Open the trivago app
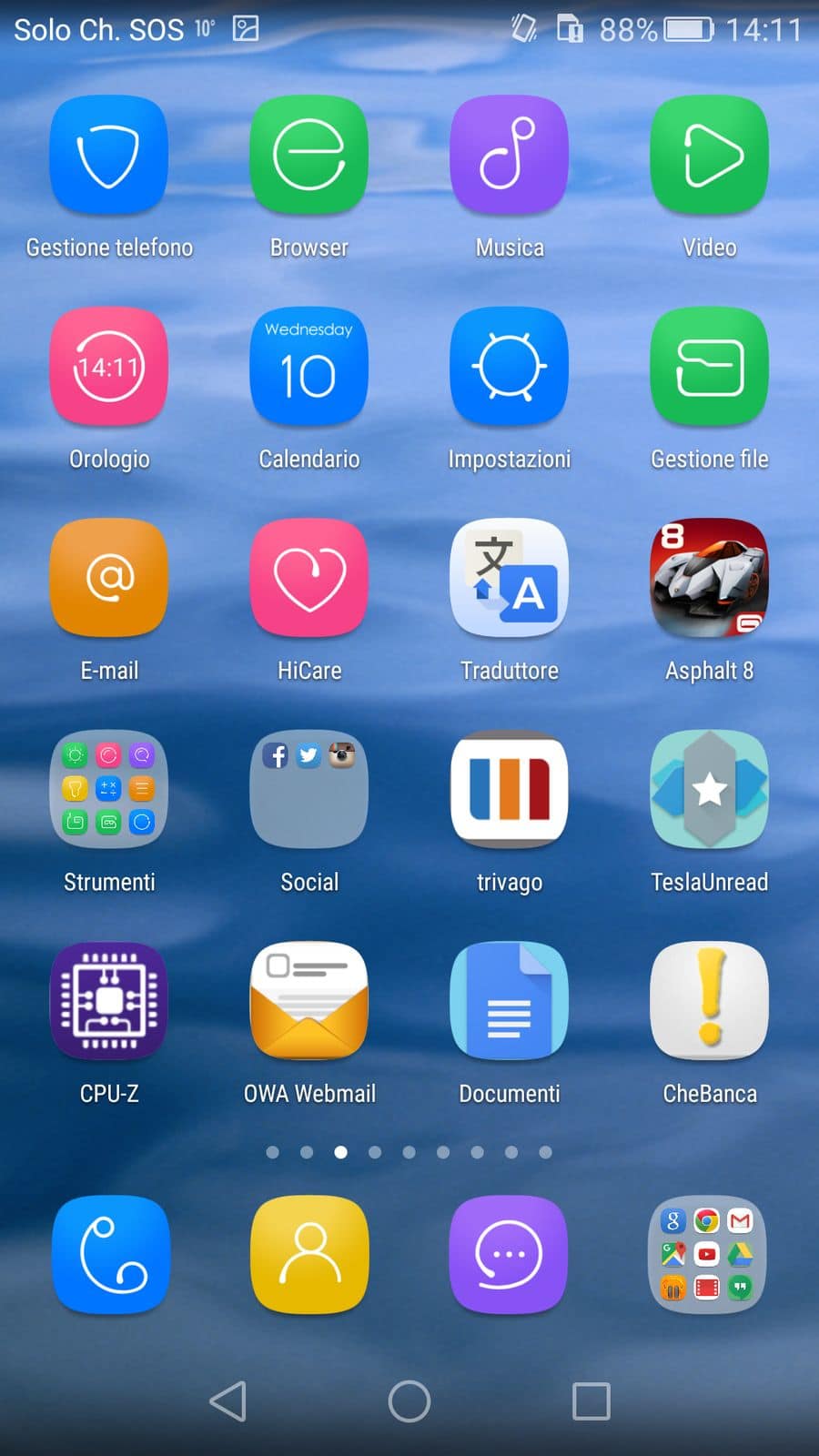819x1456 pixels. (510, 789)
